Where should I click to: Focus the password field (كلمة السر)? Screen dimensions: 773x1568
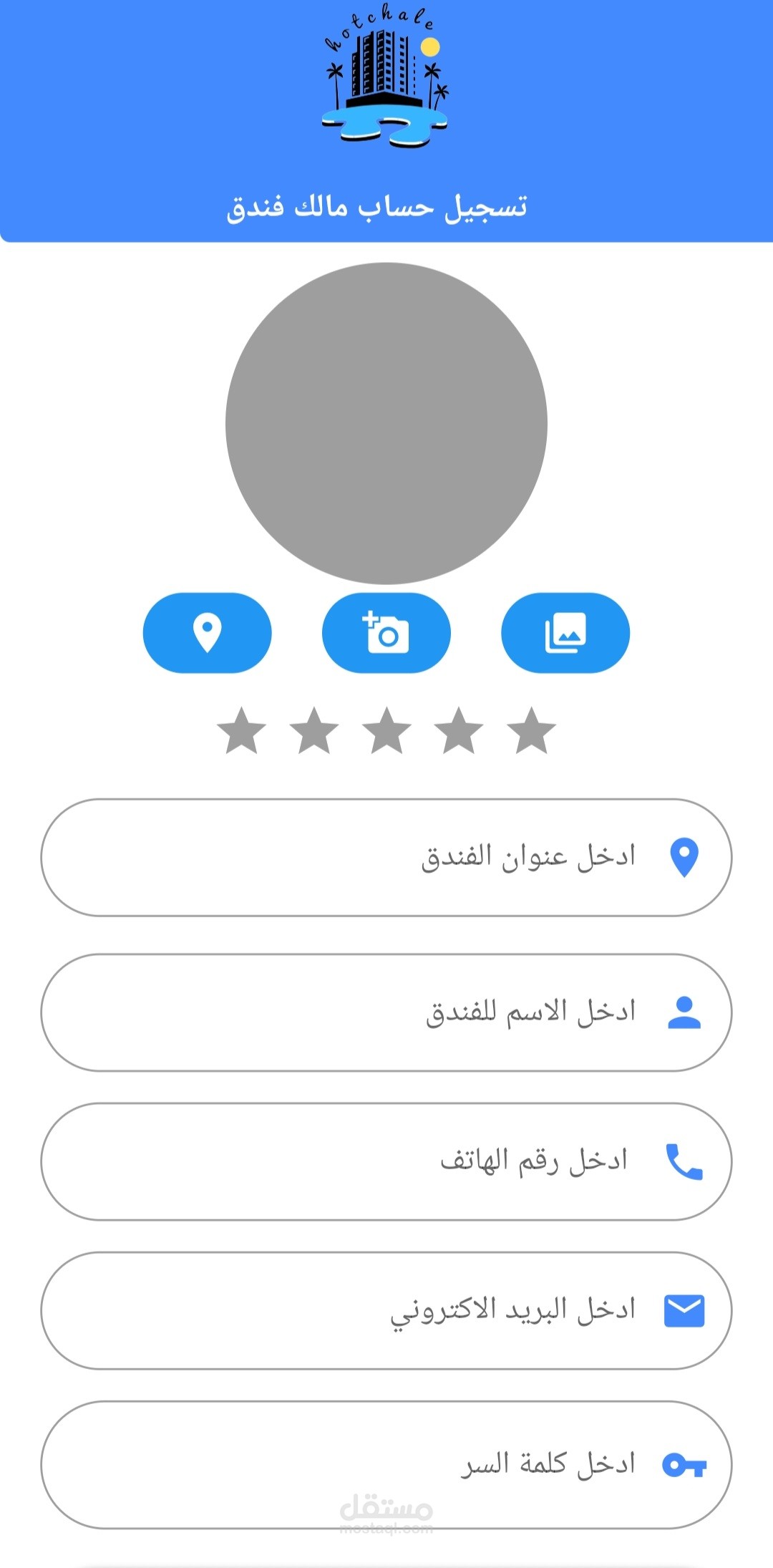pyautogui.click(x=386, y=1465)
